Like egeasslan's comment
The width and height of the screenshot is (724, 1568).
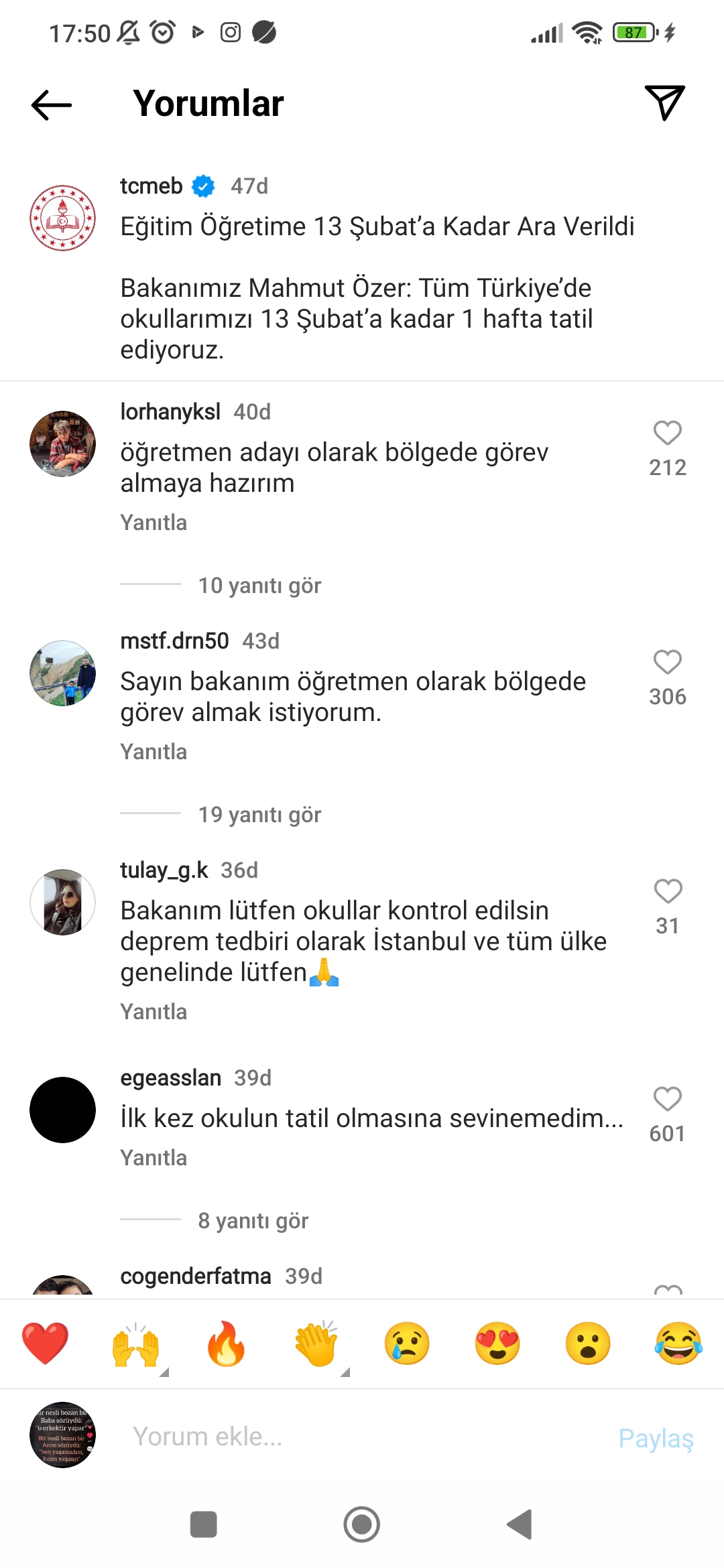tap(667, 1100)
